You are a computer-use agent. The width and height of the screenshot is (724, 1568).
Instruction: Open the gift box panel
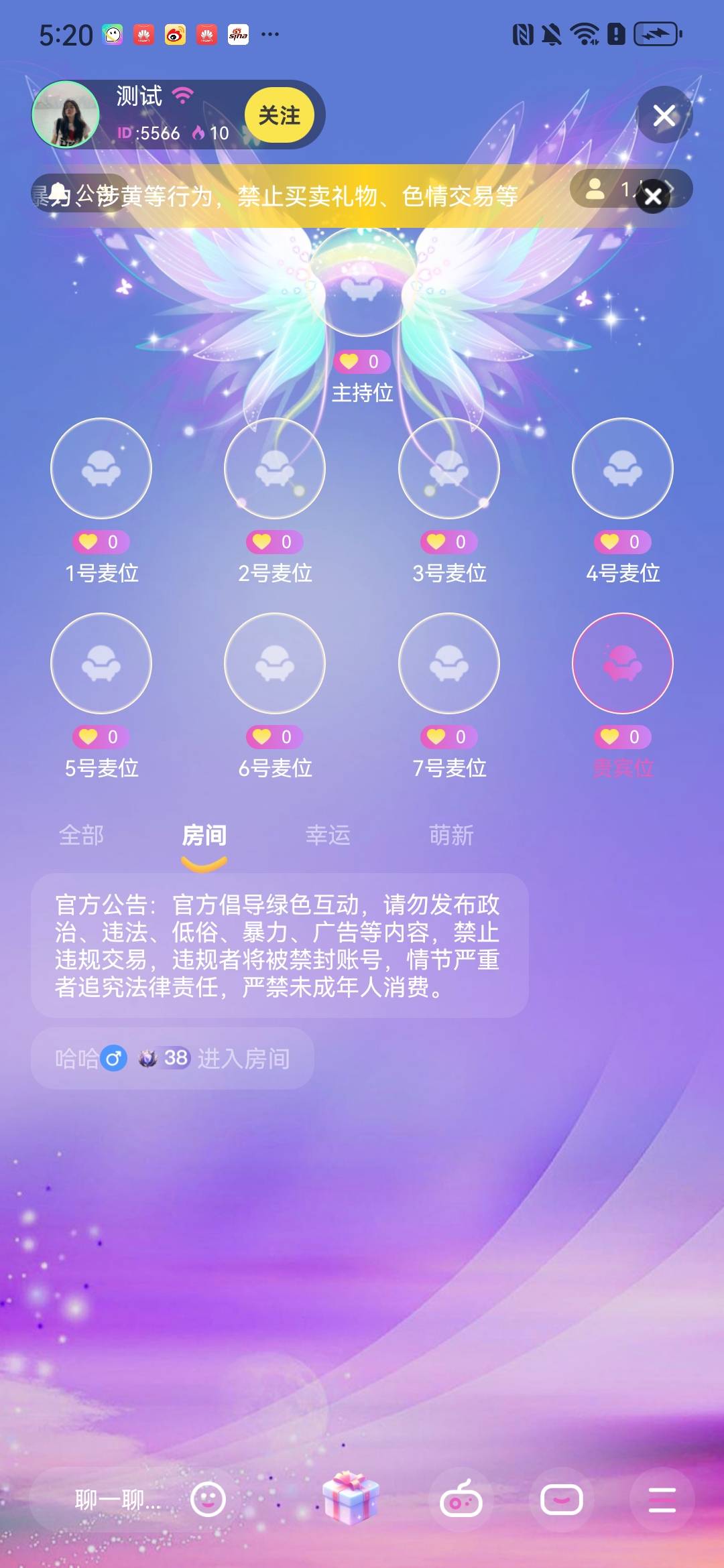pyautogui.click(x=350, y=1497)
